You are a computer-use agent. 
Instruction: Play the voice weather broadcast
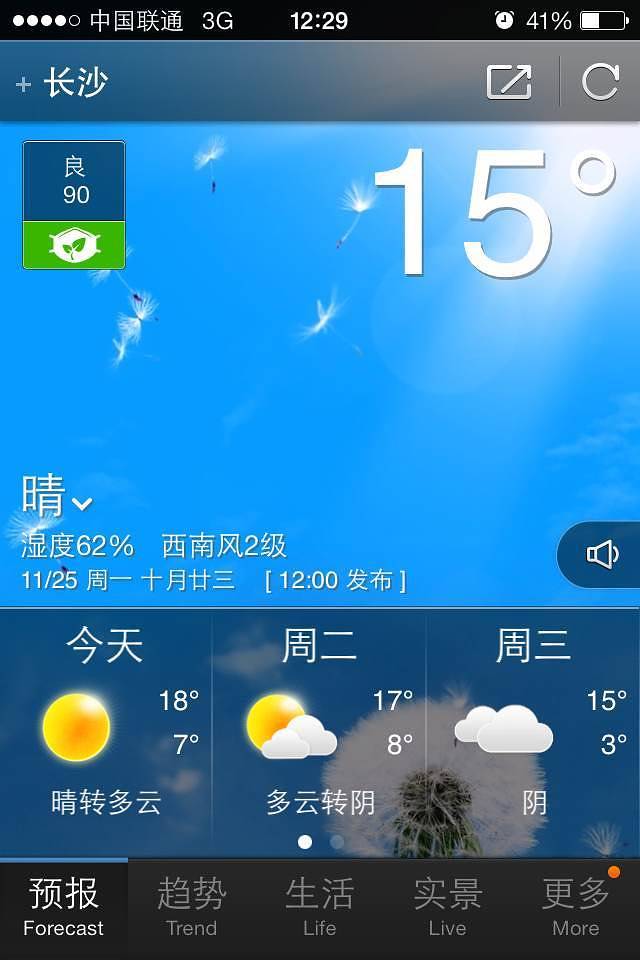click(602, 554)
